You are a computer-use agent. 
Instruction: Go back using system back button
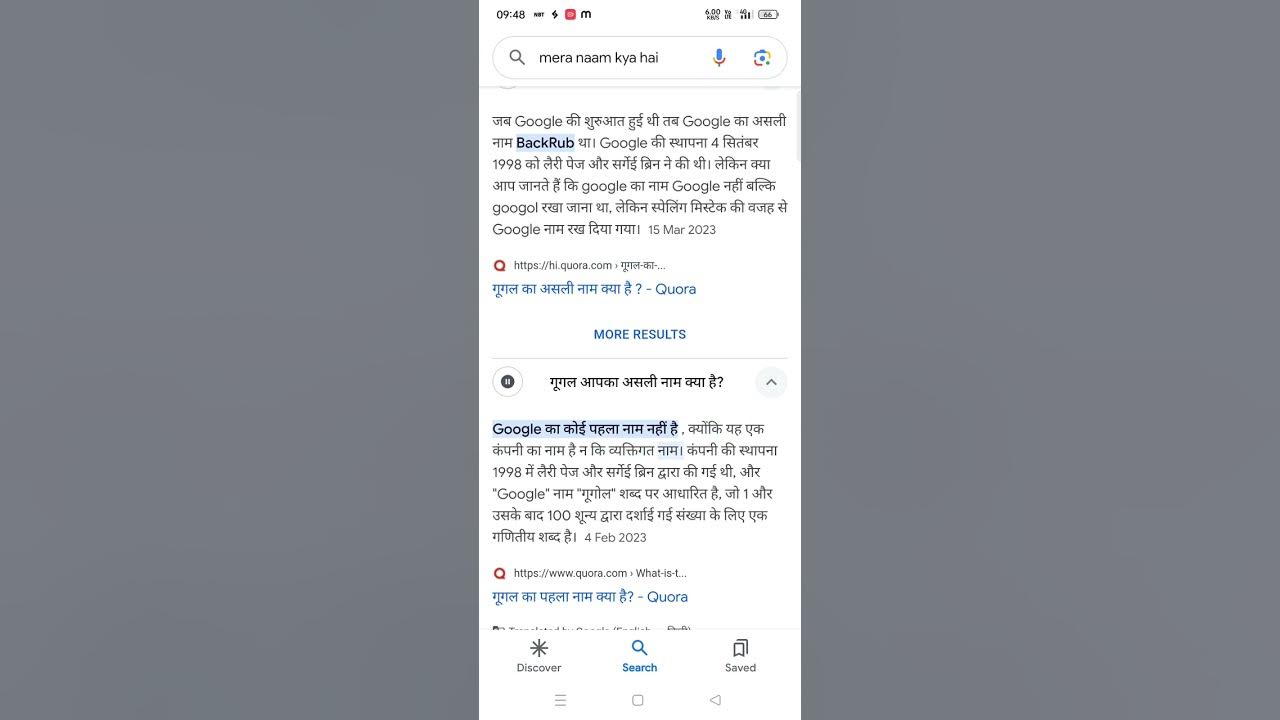[x=715, y=700]
